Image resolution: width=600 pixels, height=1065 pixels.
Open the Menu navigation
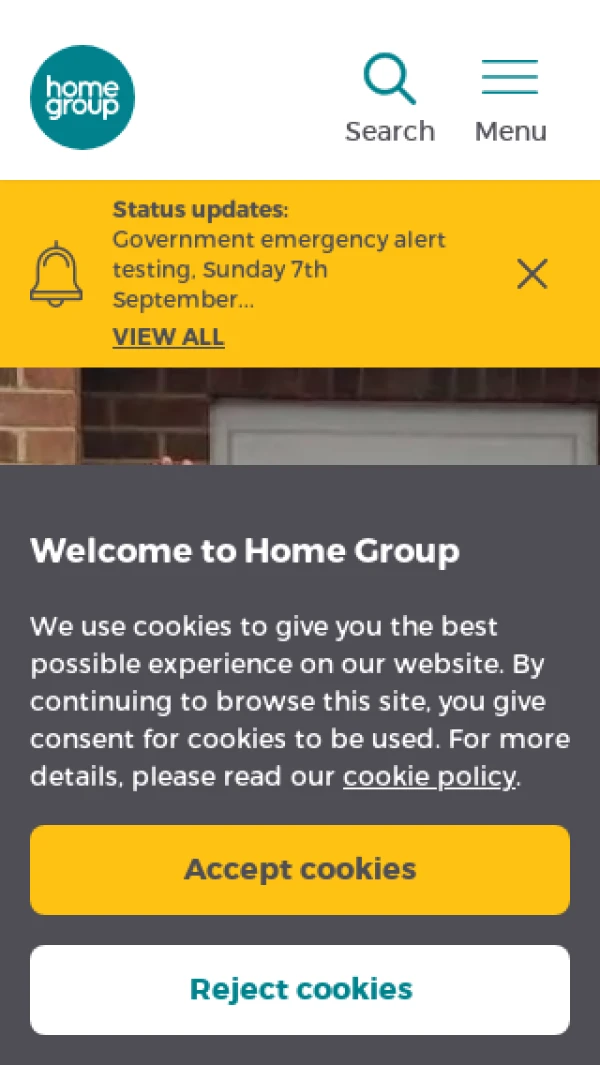coord(510,99)
